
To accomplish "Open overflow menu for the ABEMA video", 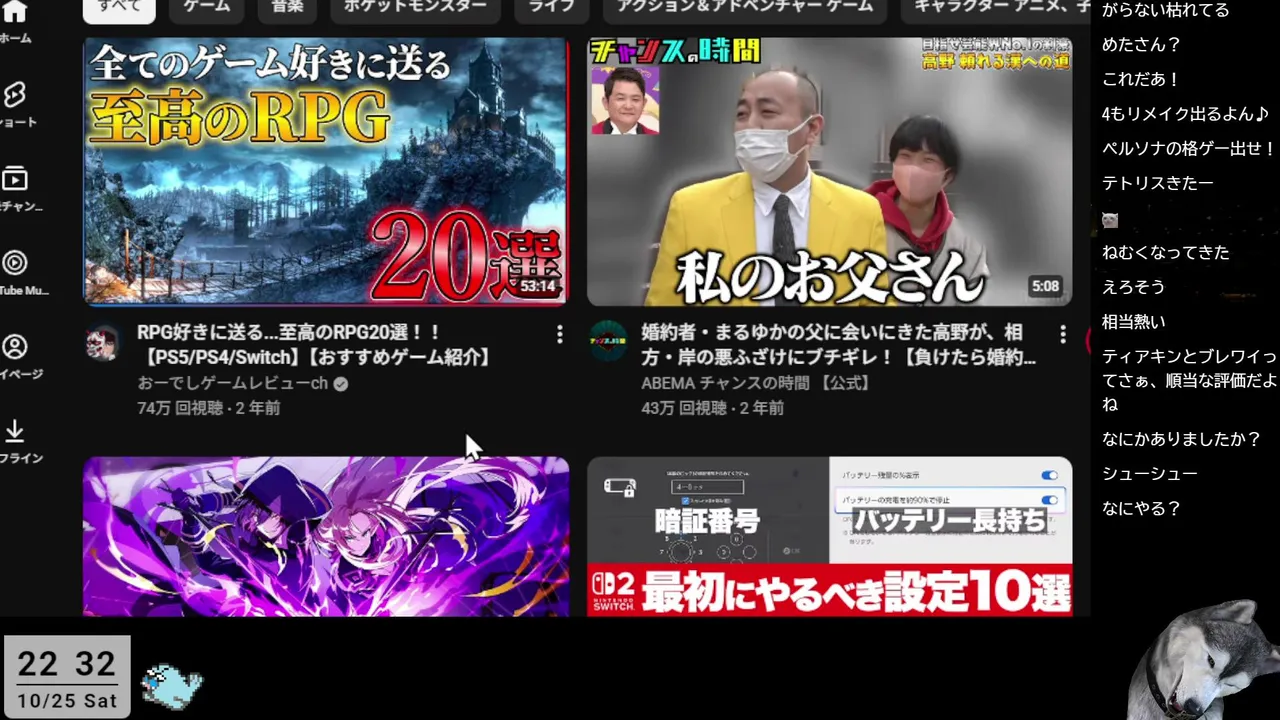I will coord(1062,334).
